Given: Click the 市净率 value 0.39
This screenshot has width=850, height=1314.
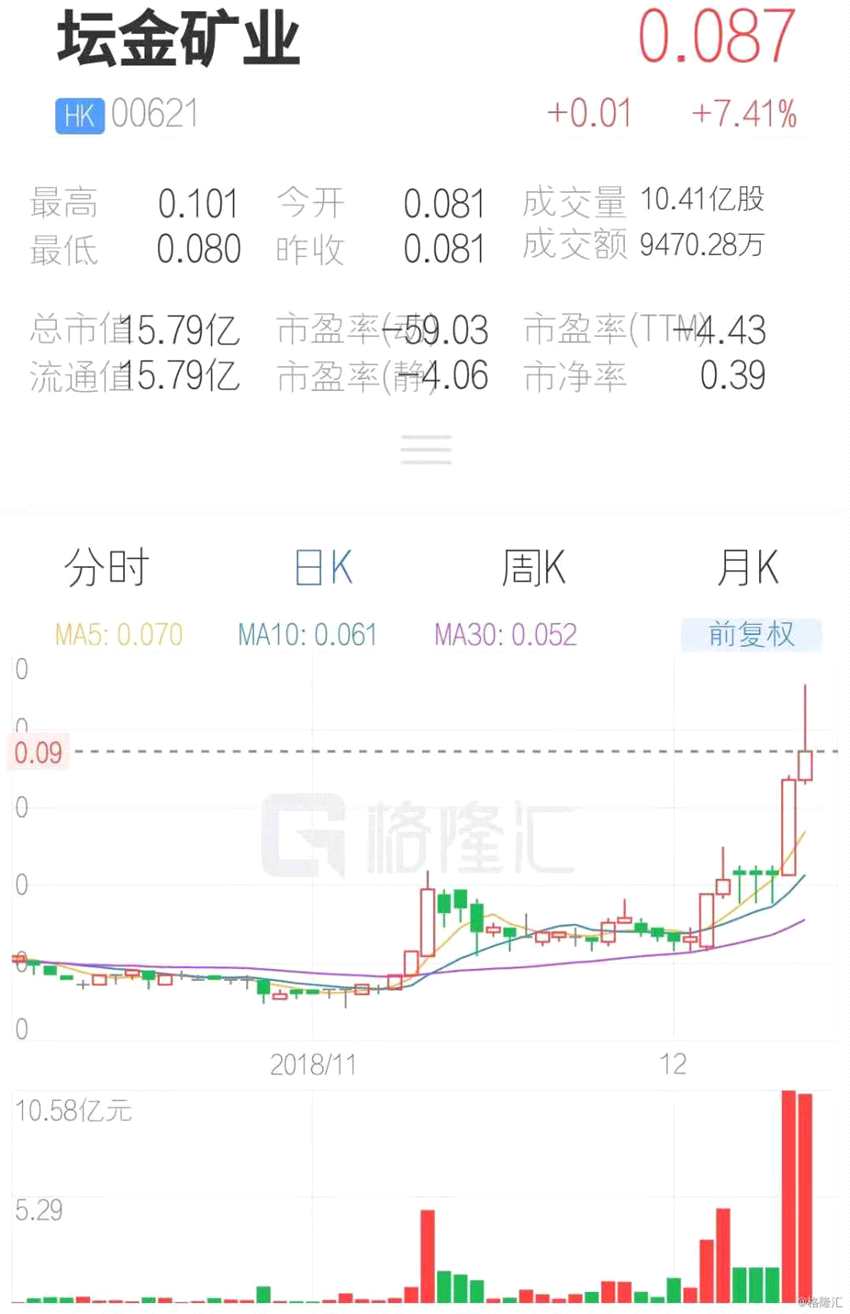Looking at the screenshot, I should pos(732,377).
